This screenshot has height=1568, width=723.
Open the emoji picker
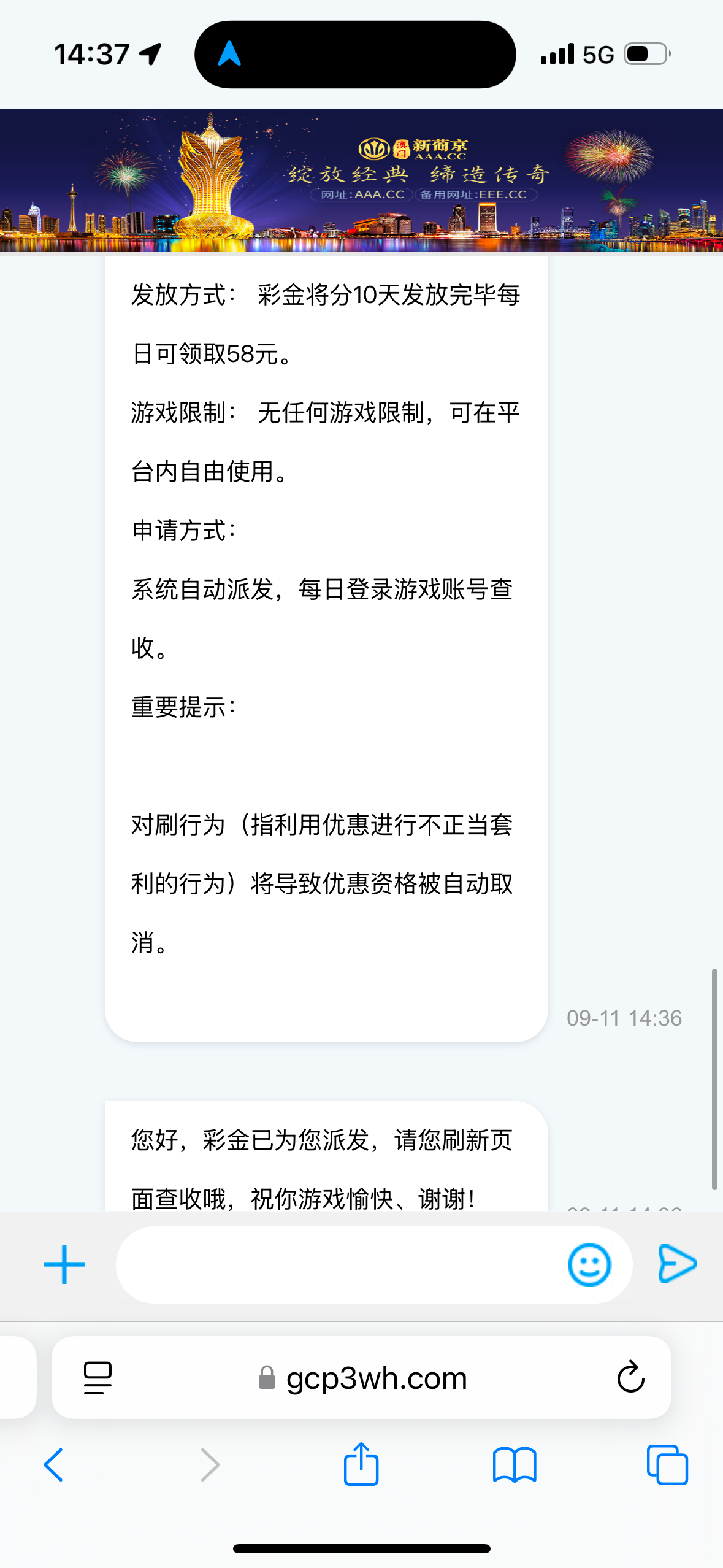pyautogui.click(x=589, y=1265)
